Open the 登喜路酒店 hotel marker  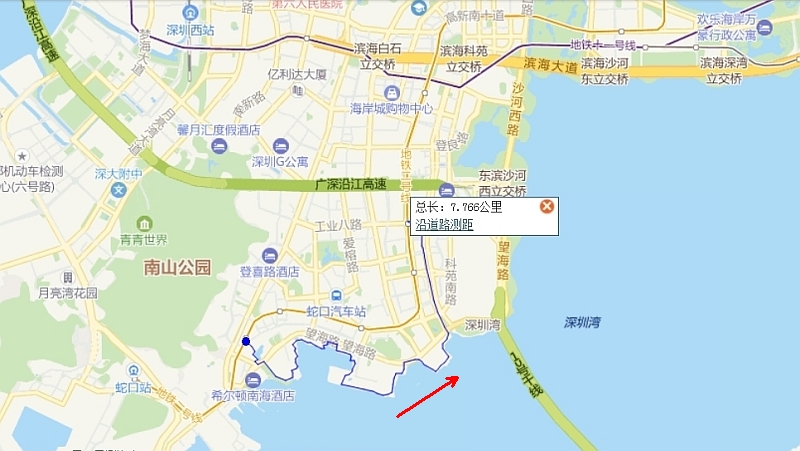click(x=268, y=254)
